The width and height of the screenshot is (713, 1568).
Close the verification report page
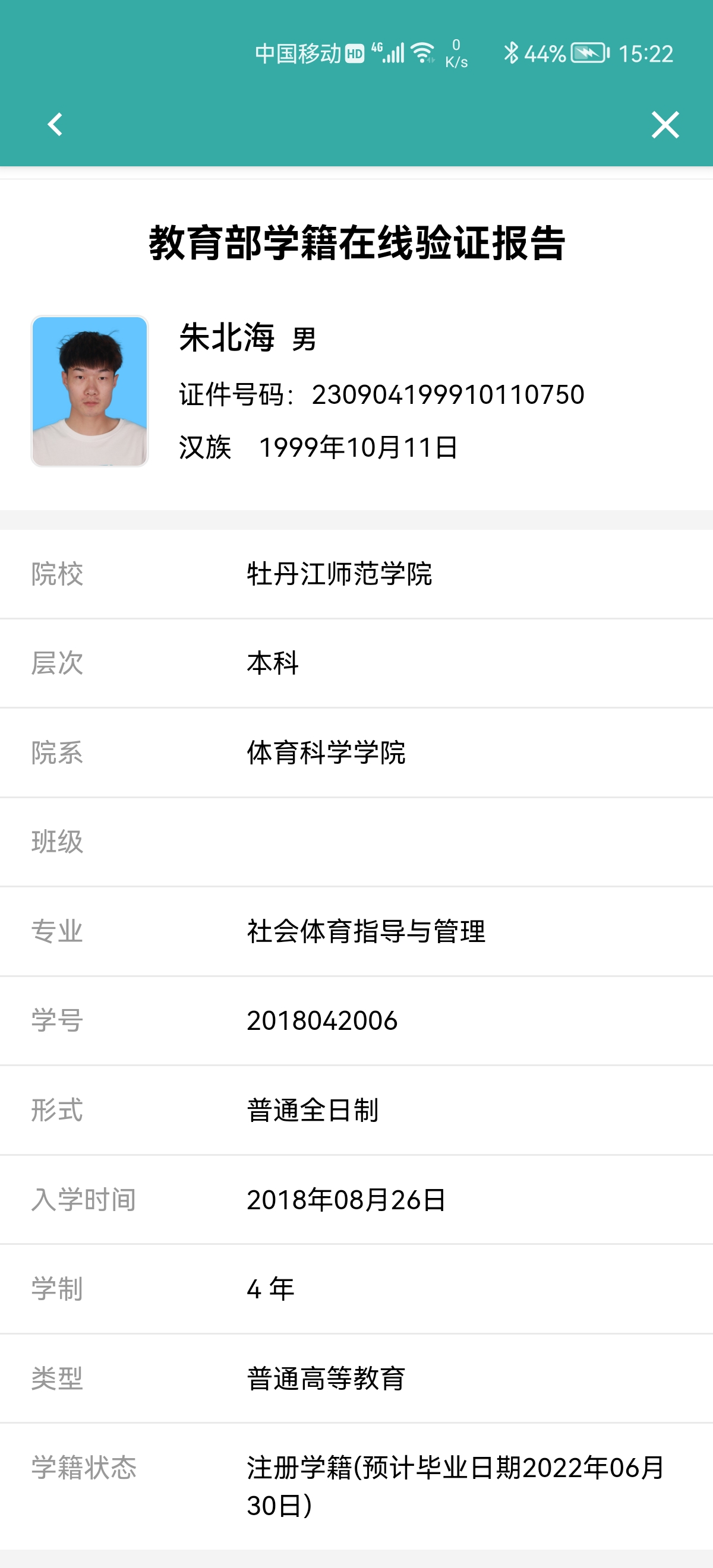pyautogui.click(x=664, y=125)
